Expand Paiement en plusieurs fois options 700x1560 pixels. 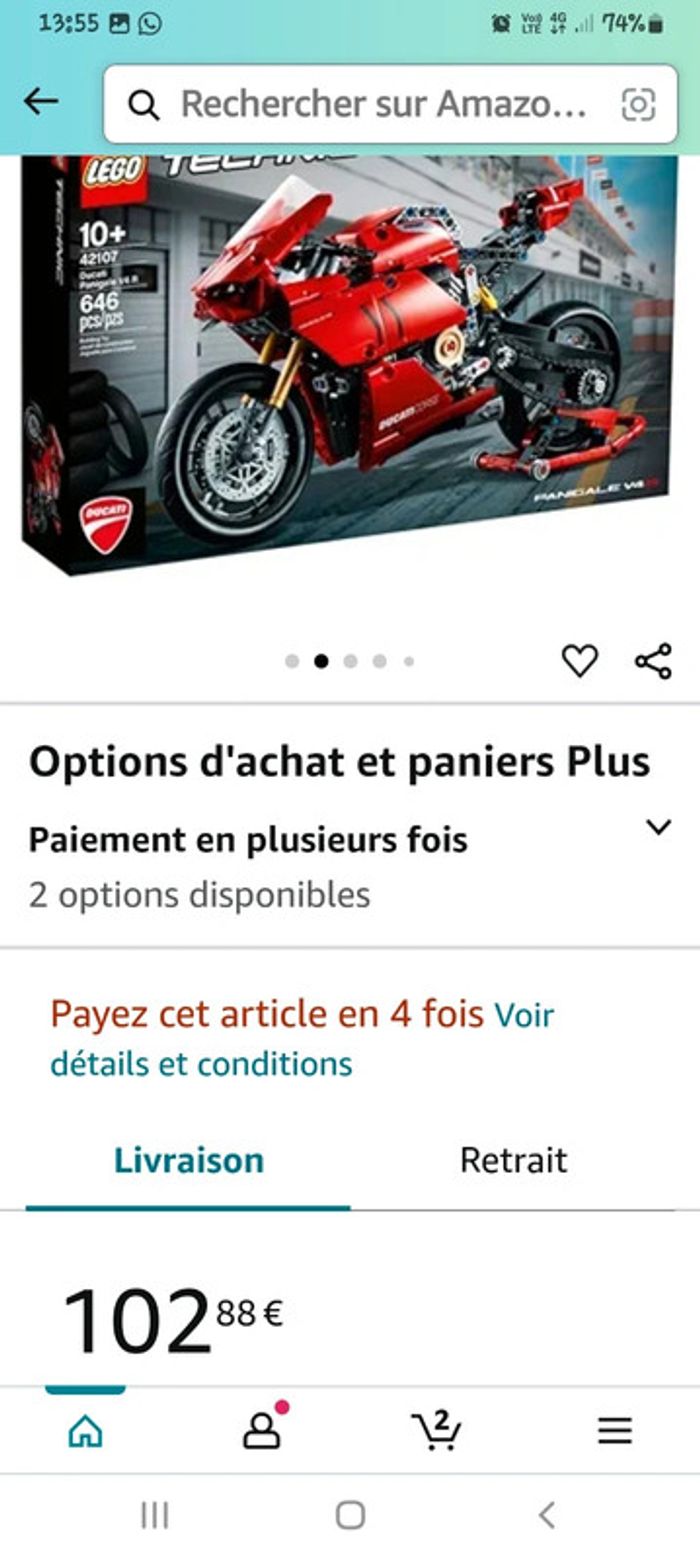[657, 827]
